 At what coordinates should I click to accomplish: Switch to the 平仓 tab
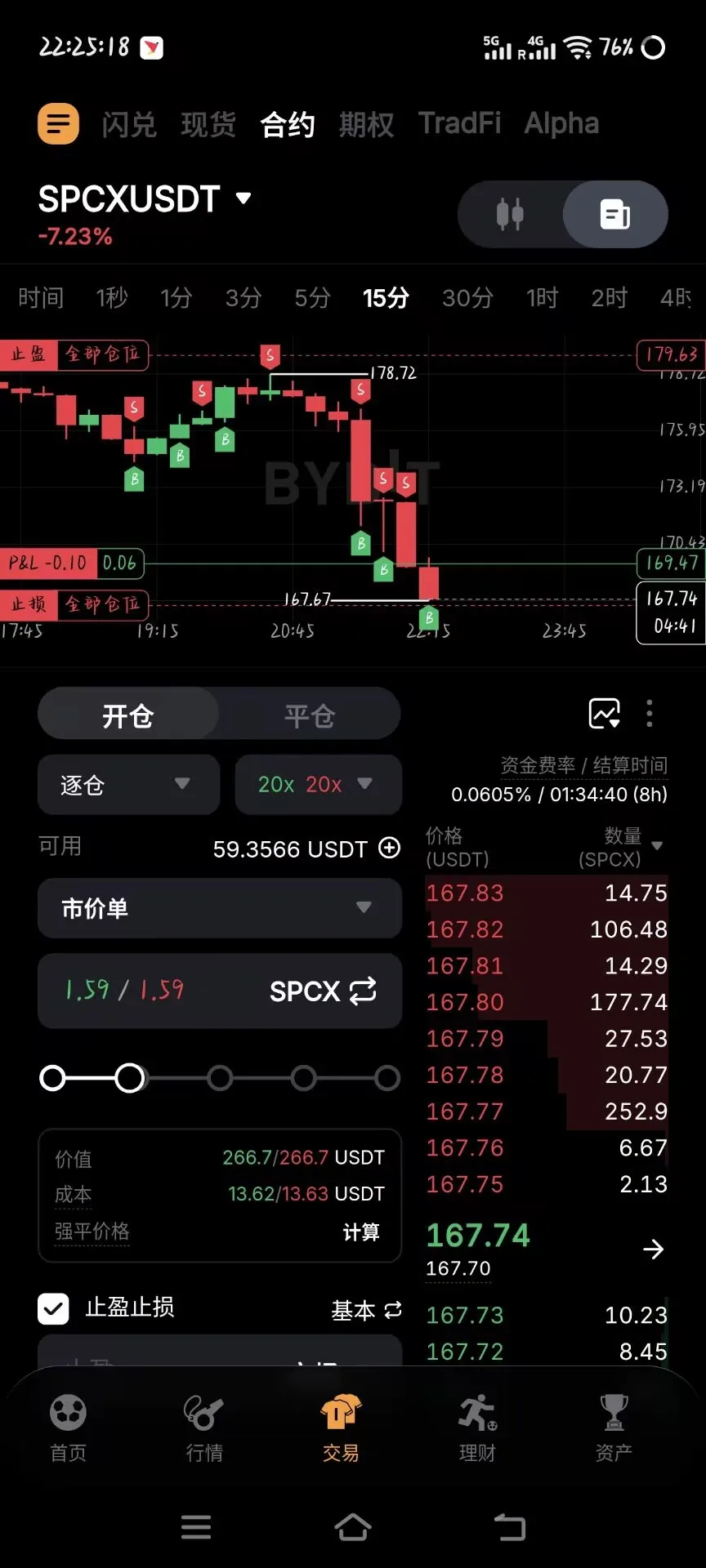(310, 716)
